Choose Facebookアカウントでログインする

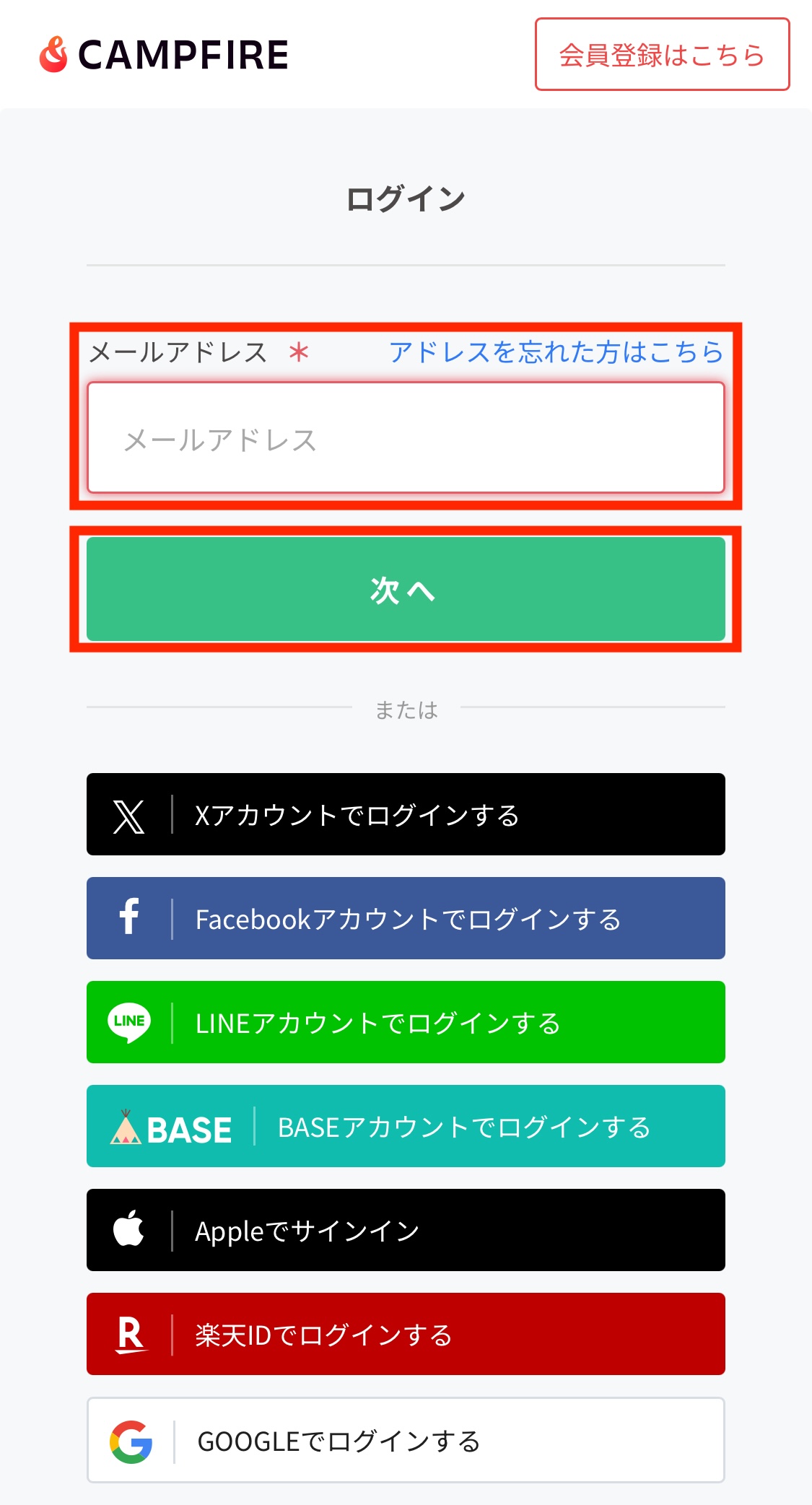click(x=406, y=918)
